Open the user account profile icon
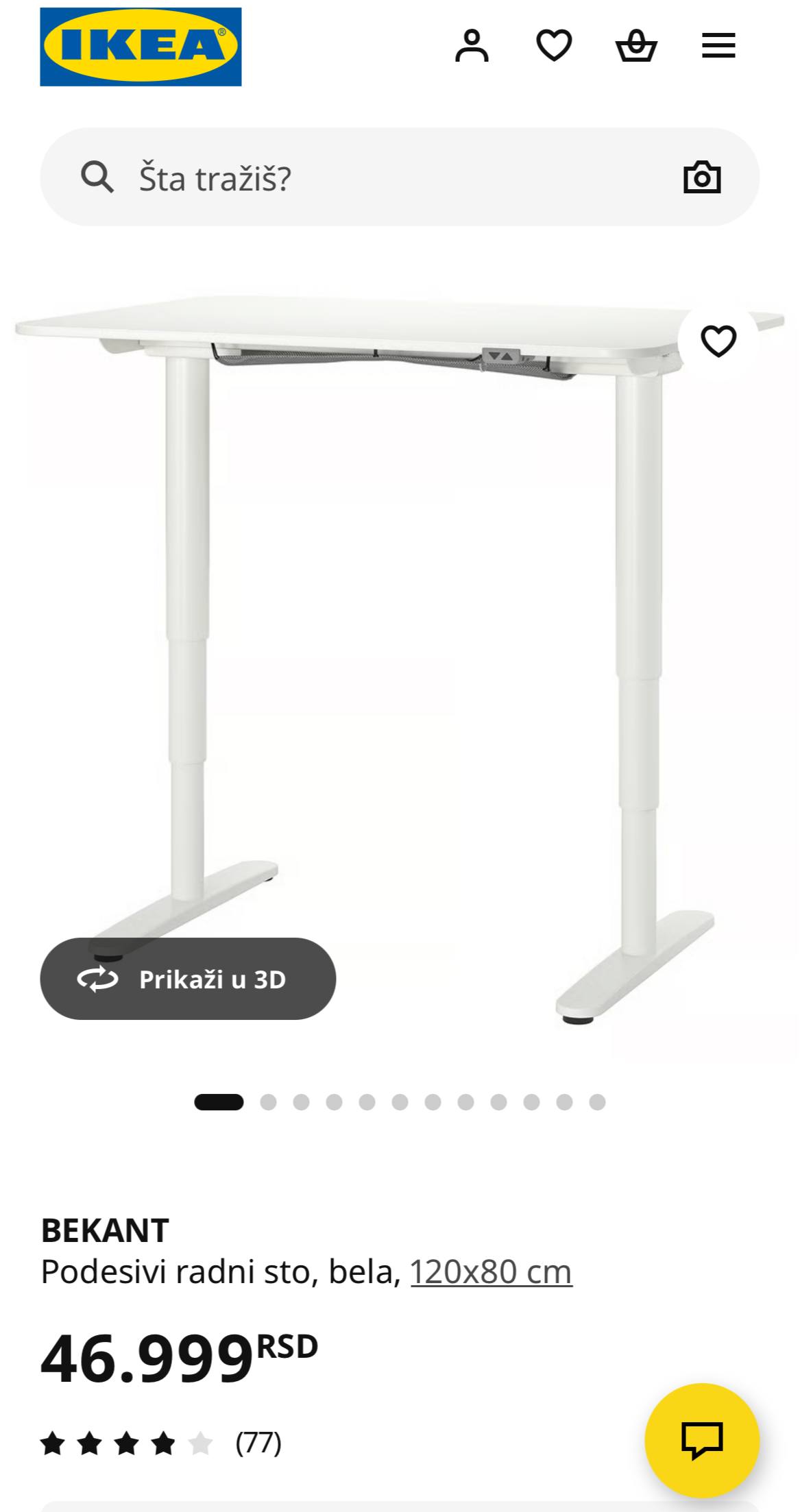Image resolution: width=800 pixels, height=1512 pixels. [472, 46]
